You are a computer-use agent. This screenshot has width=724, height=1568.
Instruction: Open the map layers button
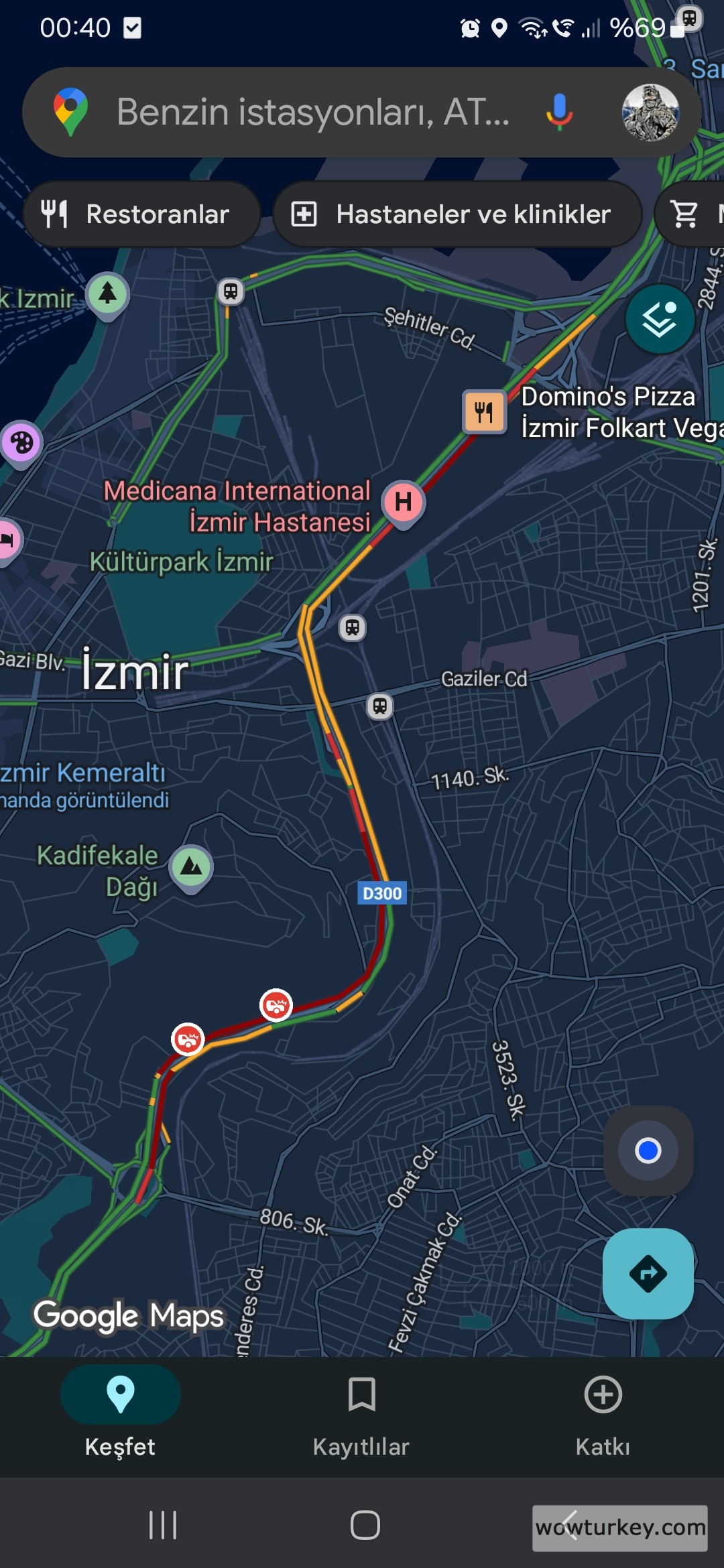point(660,319)
